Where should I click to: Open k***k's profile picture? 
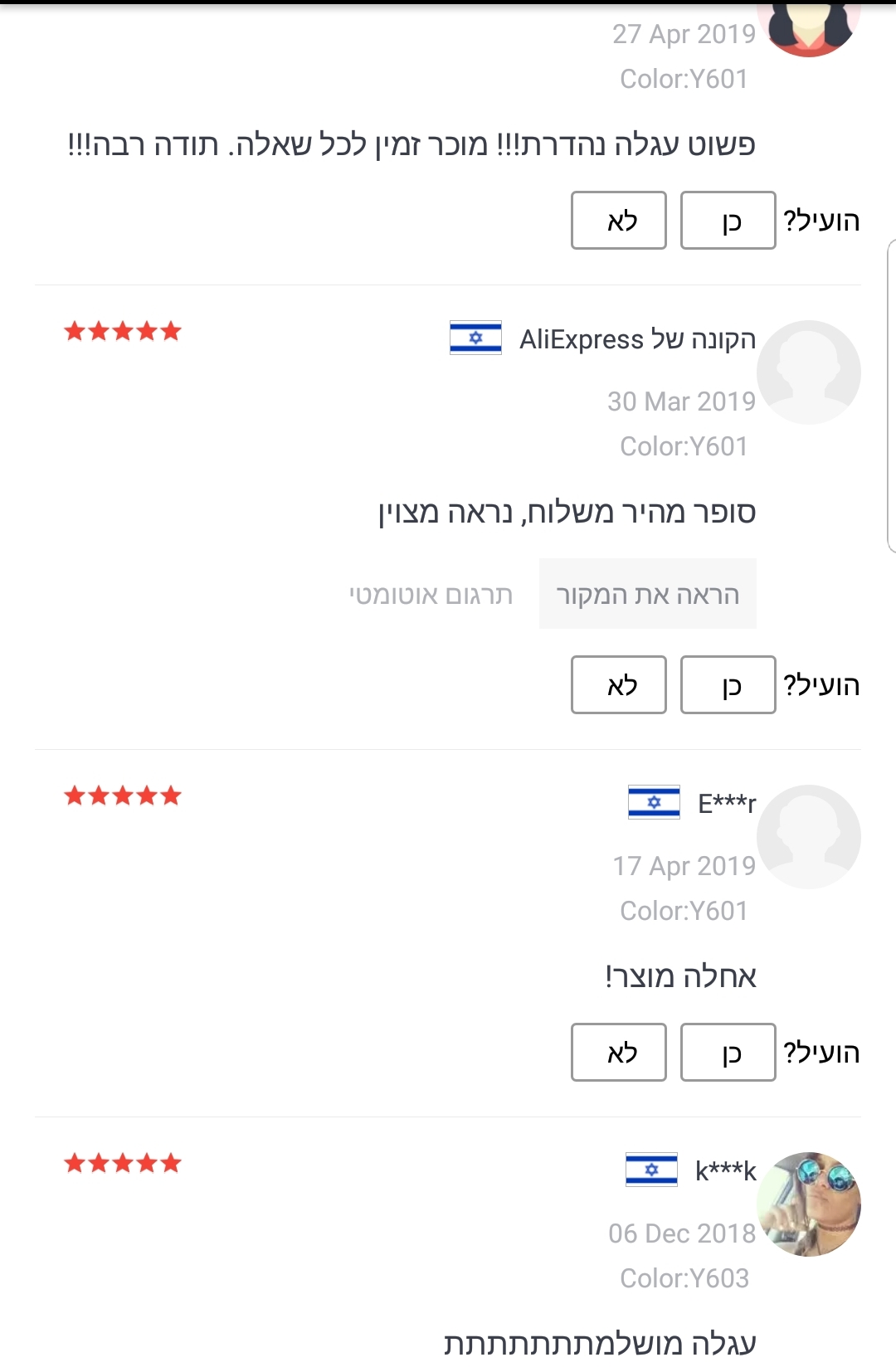pyautogui.click(x=809, y=1204)
